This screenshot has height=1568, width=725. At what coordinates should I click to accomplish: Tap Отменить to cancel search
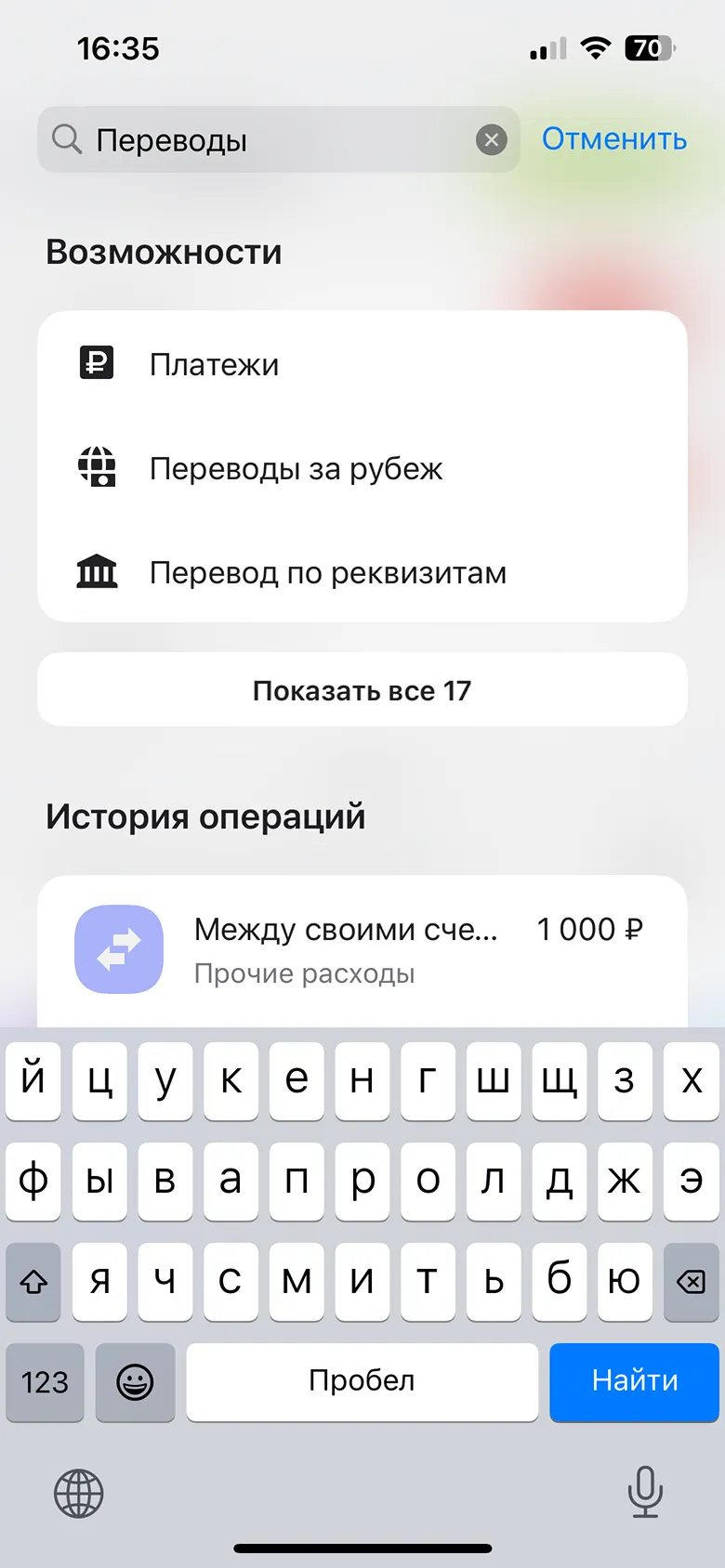point(613,139)
